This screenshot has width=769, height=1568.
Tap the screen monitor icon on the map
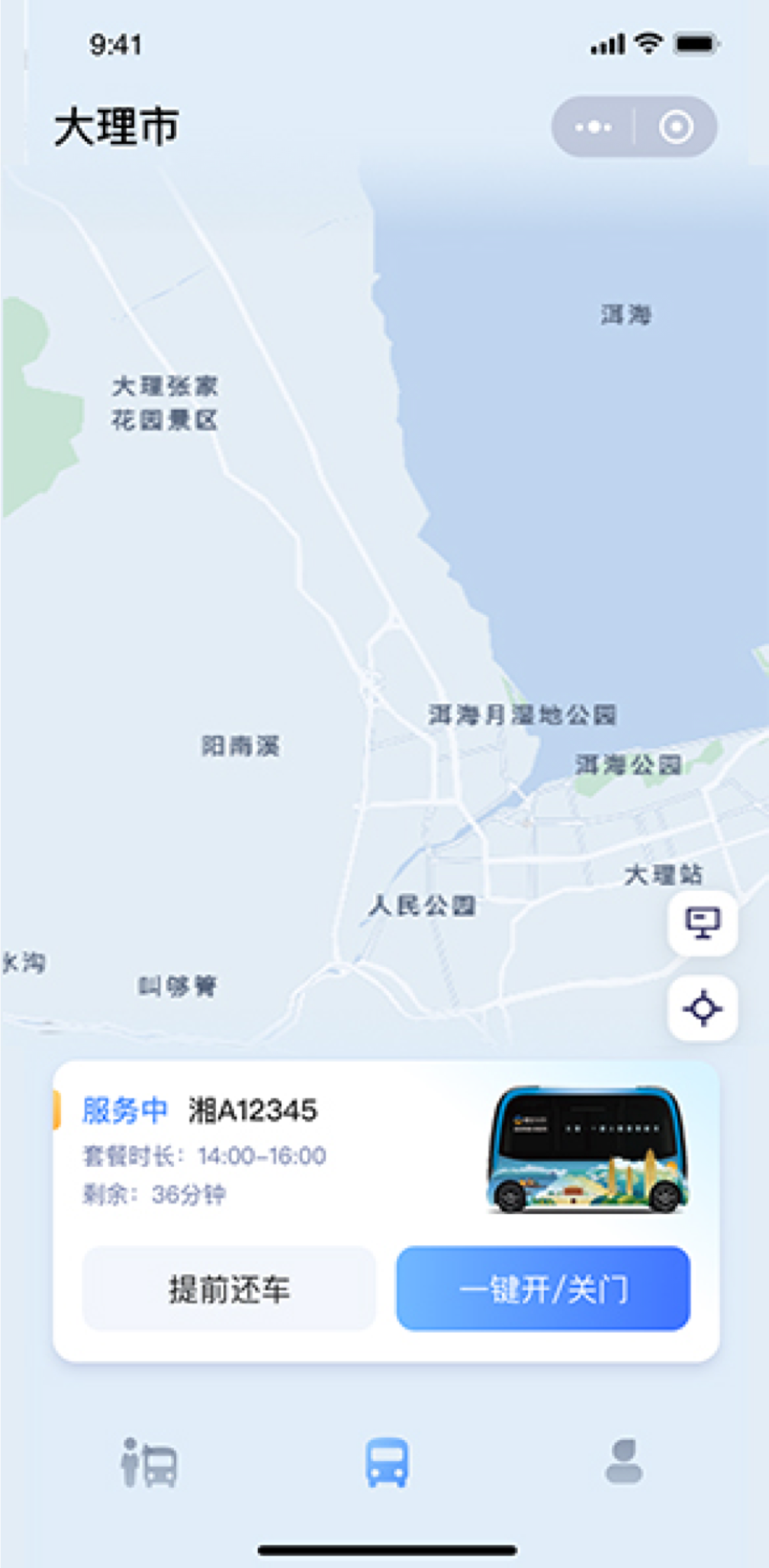703,923
